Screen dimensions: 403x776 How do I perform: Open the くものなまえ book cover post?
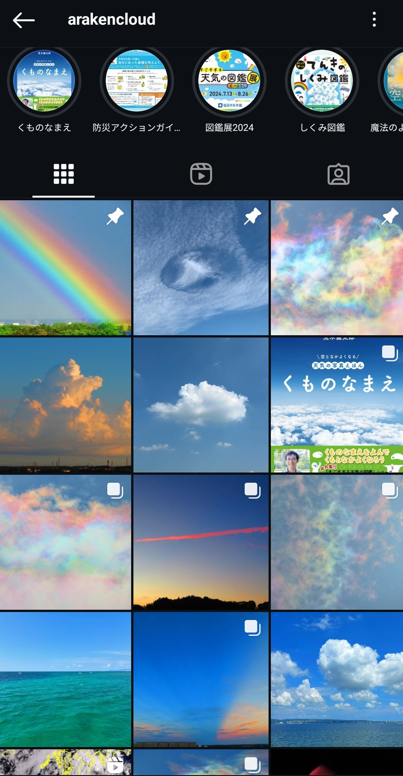337,405
